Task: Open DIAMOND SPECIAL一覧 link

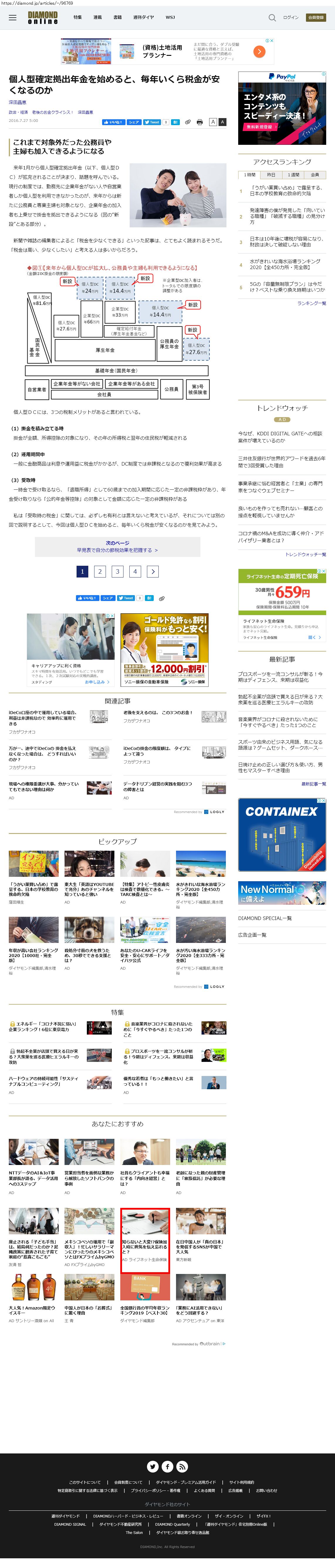Action: (x=265, y=918)
